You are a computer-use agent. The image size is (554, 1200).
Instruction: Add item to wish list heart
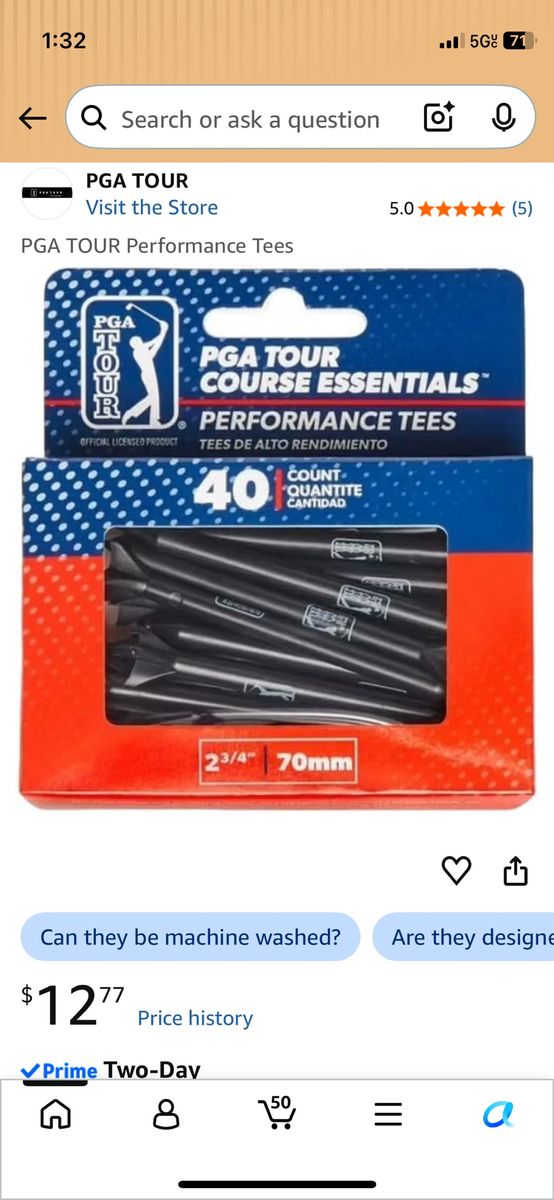tap(456, 871)
